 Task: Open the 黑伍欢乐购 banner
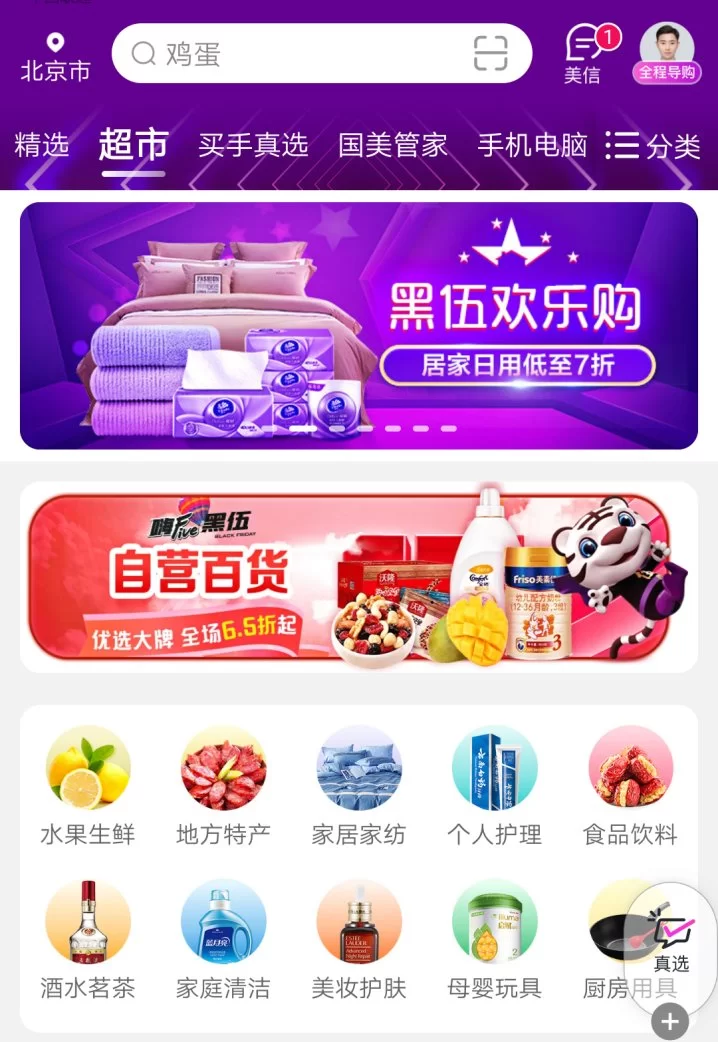tap(359, 325)
